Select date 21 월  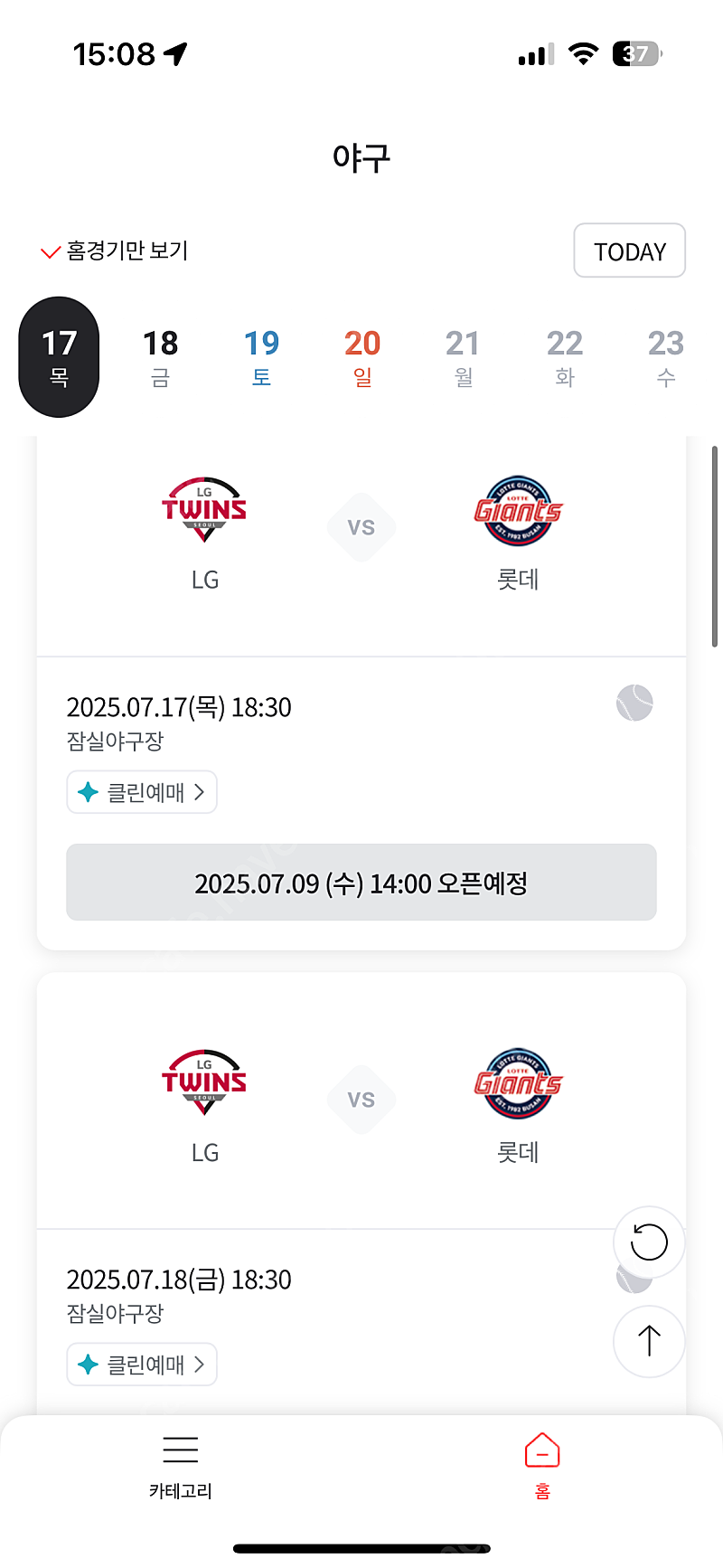[x=464, y=357]
